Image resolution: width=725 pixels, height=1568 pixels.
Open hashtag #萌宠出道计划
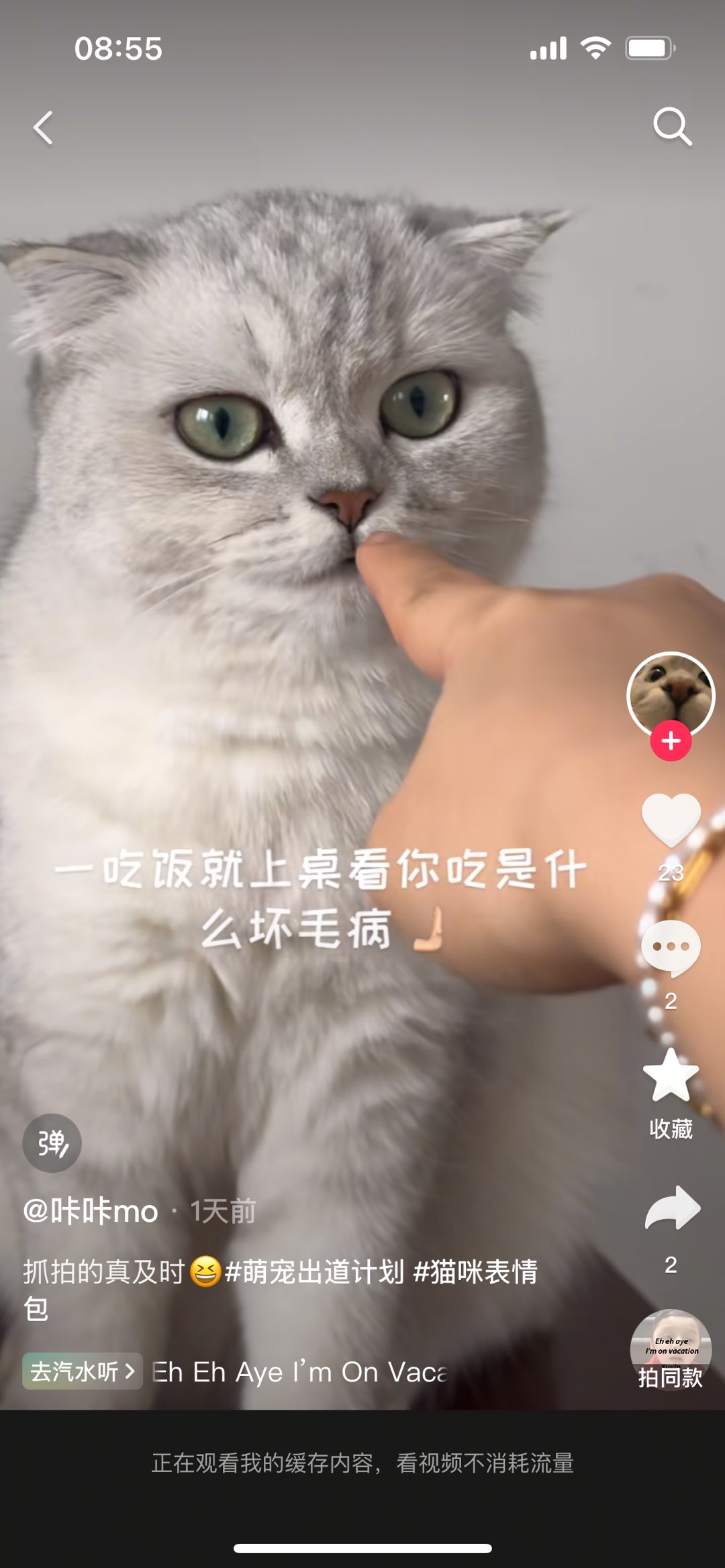point(314,1271)
